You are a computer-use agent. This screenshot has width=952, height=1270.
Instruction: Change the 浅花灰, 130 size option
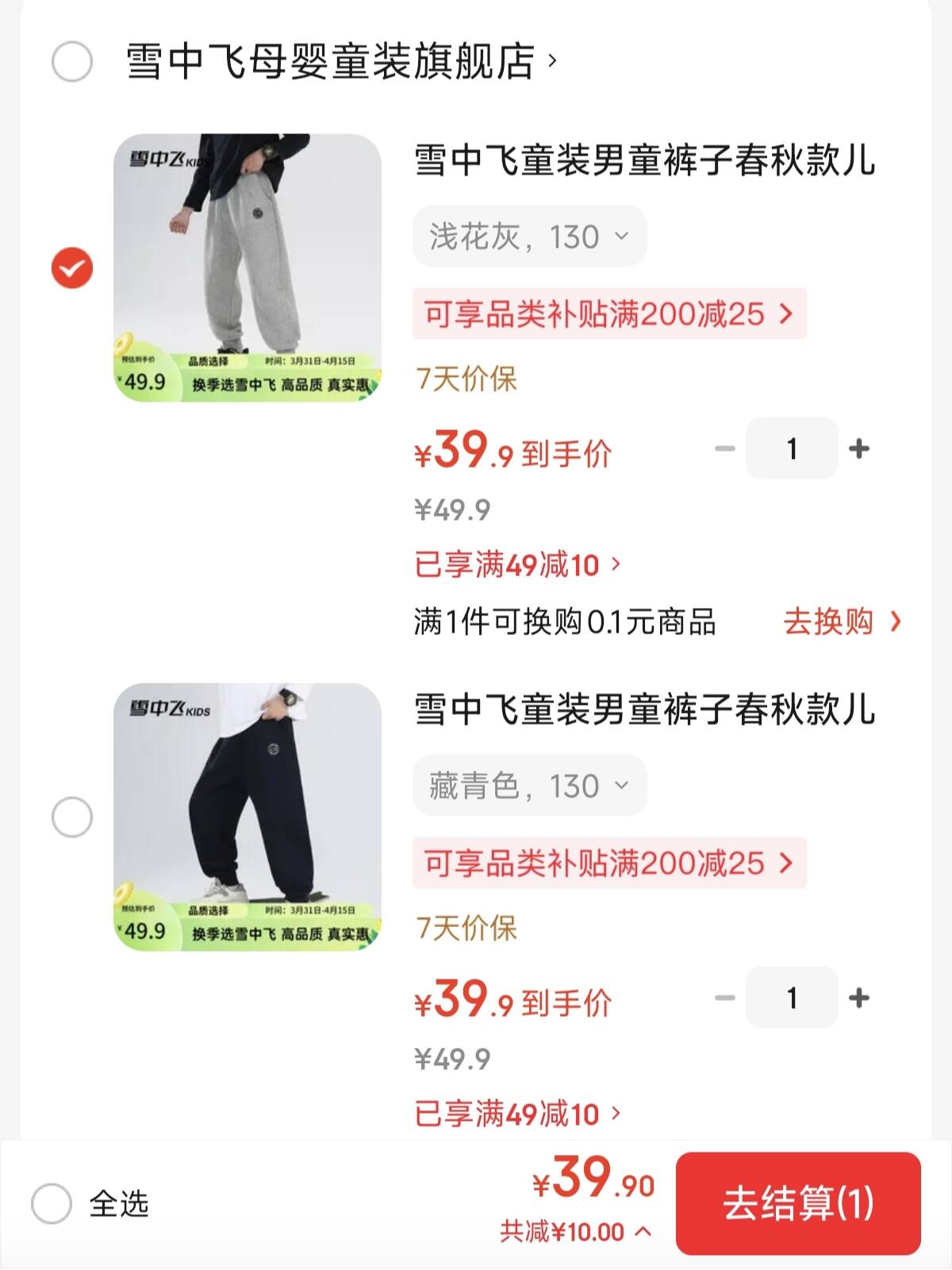coord(529,237)
